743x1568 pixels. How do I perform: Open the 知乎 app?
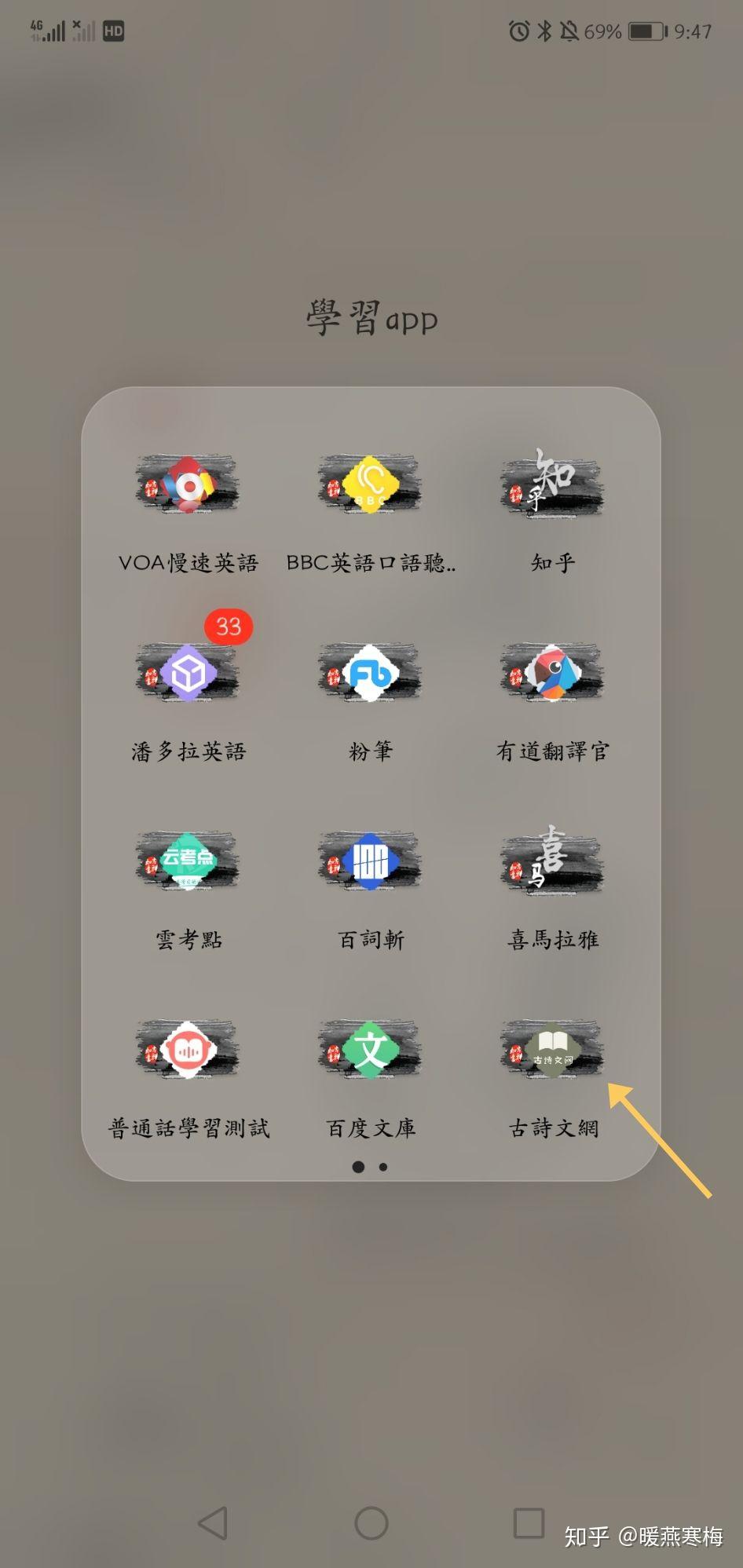pos(551,485)
